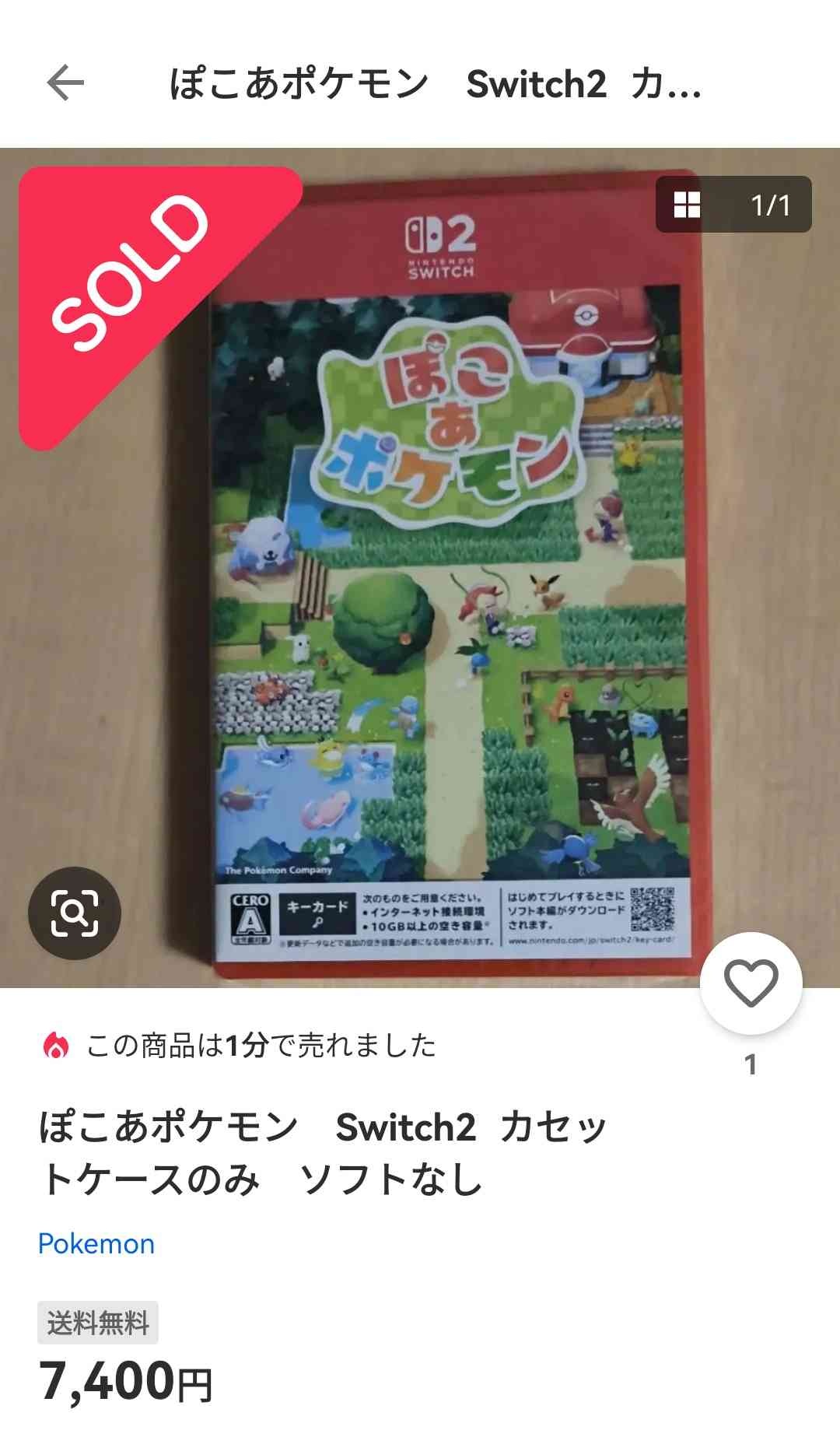840x1444 pixels.
Task: Search similar items by image
Action: (x=75, y=913)
